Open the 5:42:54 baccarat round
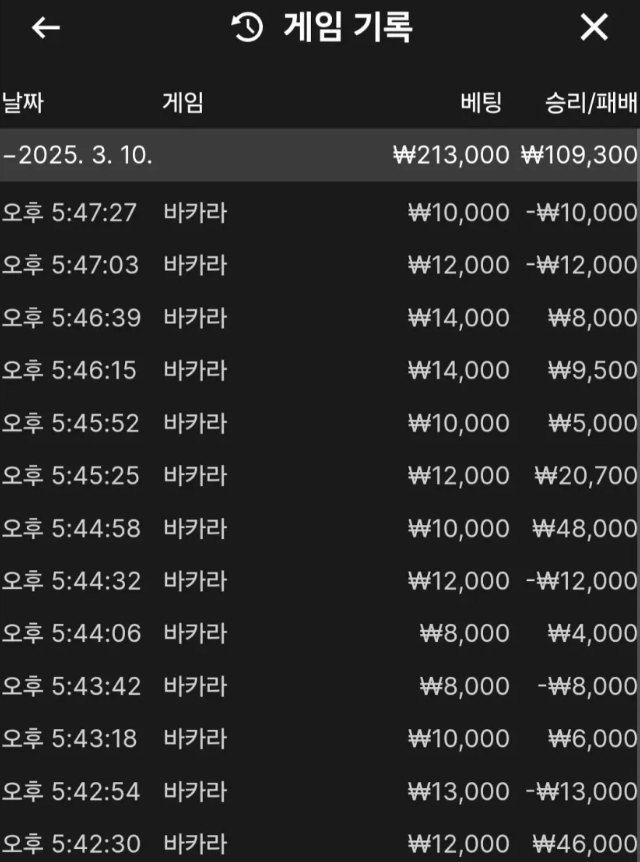Screen dimensions: 640x862 pyautogui.click(x=320, y=791)
